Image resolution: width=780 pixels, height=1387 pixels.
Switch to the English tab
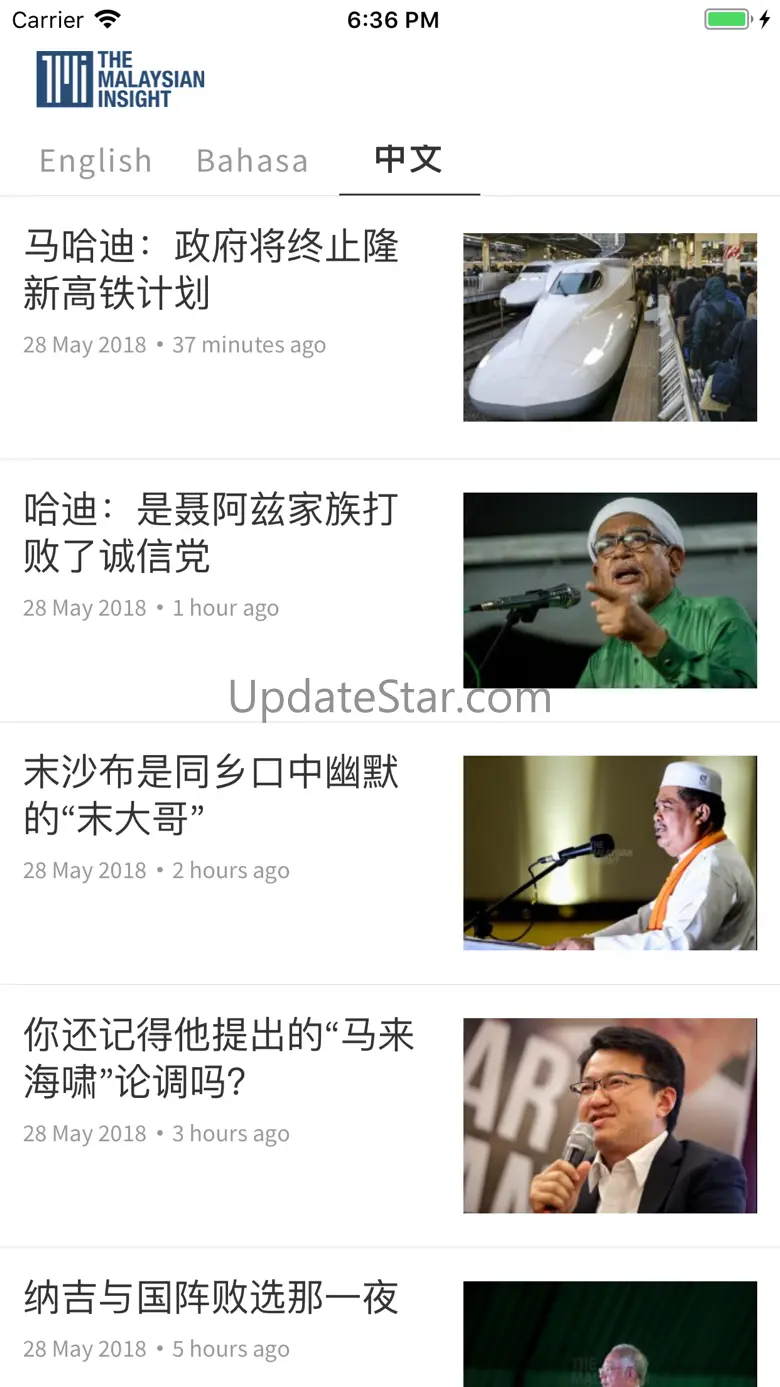coord(95,161)
